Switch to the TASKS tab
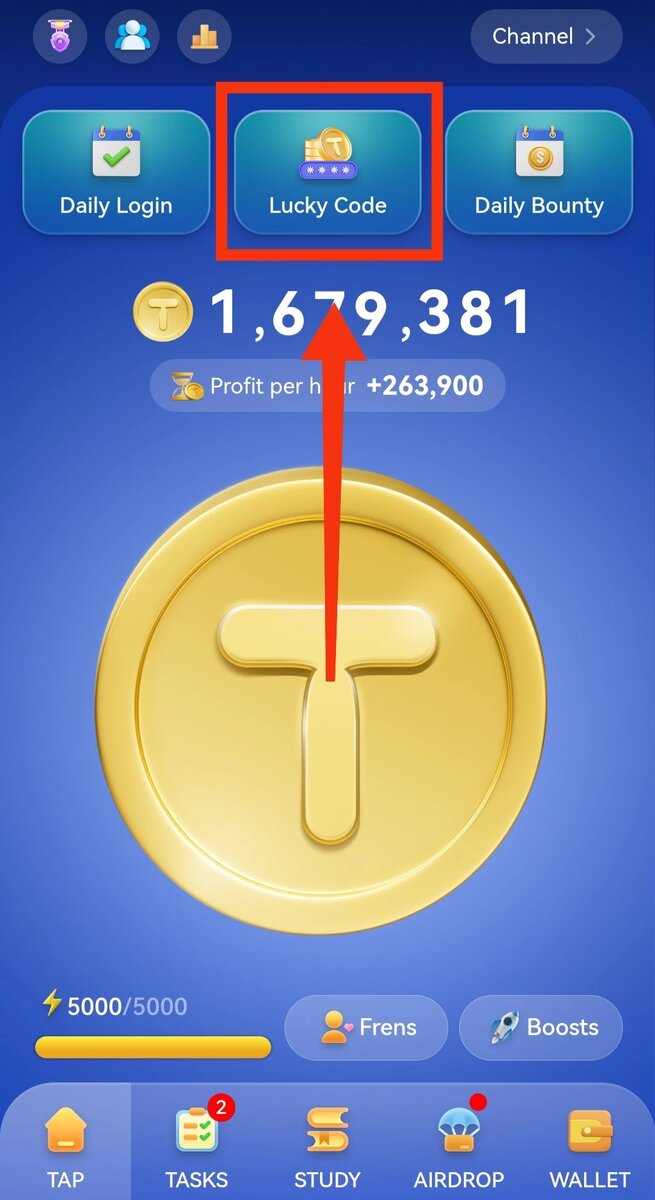Viewport: 655px width, 1200px height. click(x=196, y=1145)
